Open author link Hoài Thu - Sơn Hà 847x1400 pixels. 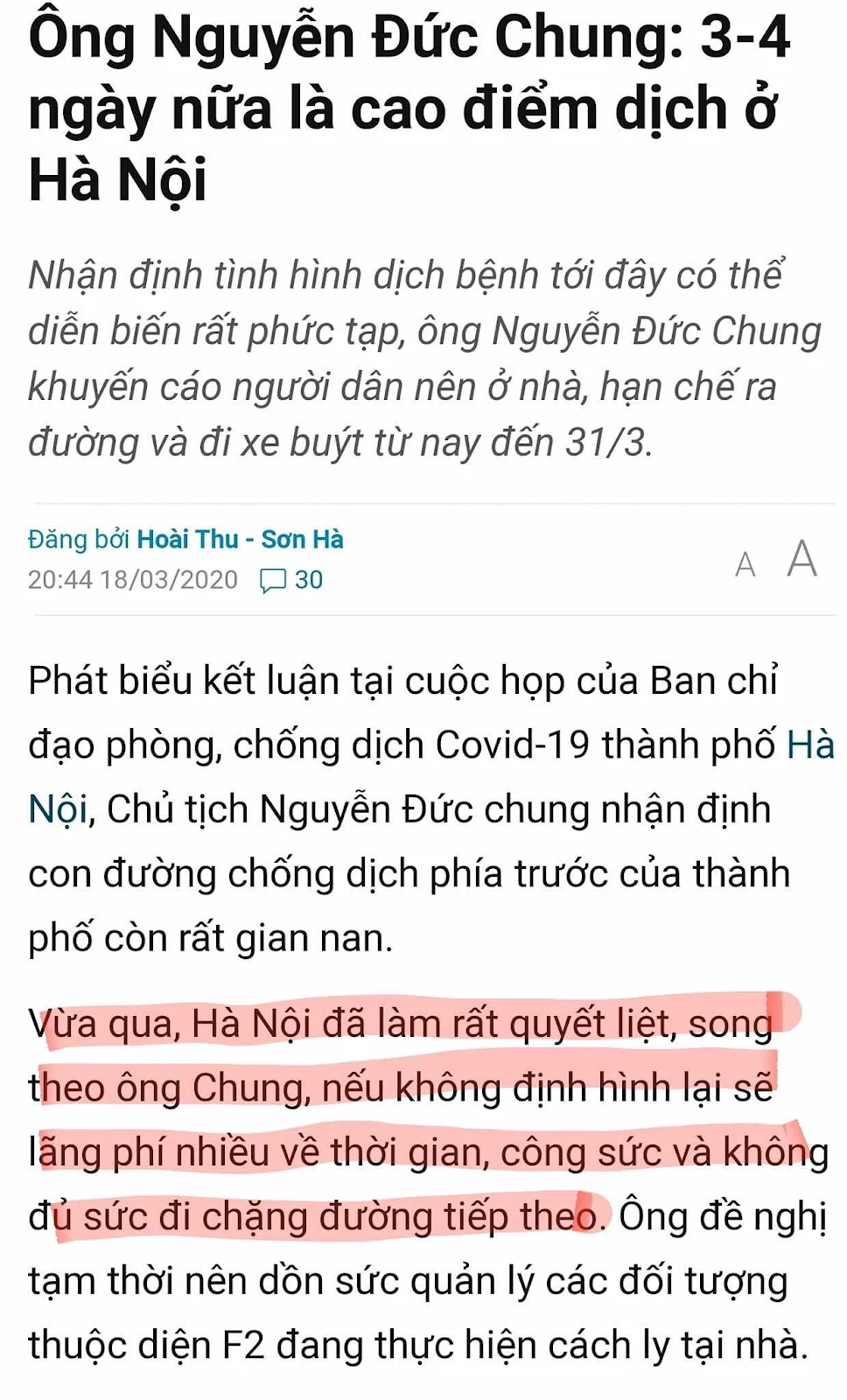[x=241, y=539]
